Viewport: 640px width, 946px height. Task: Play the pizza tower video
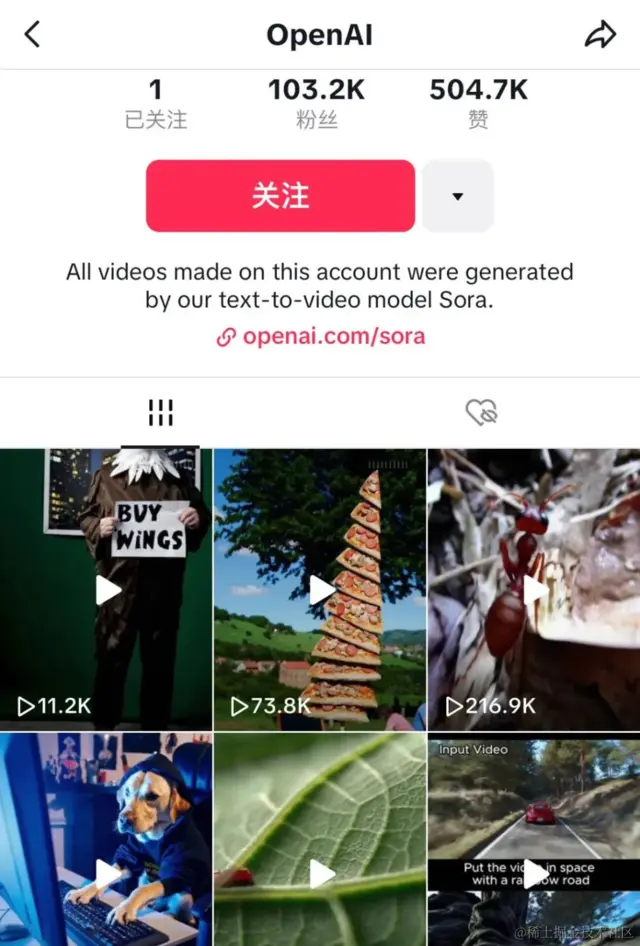pyautogui.click(x=320, y=589)
